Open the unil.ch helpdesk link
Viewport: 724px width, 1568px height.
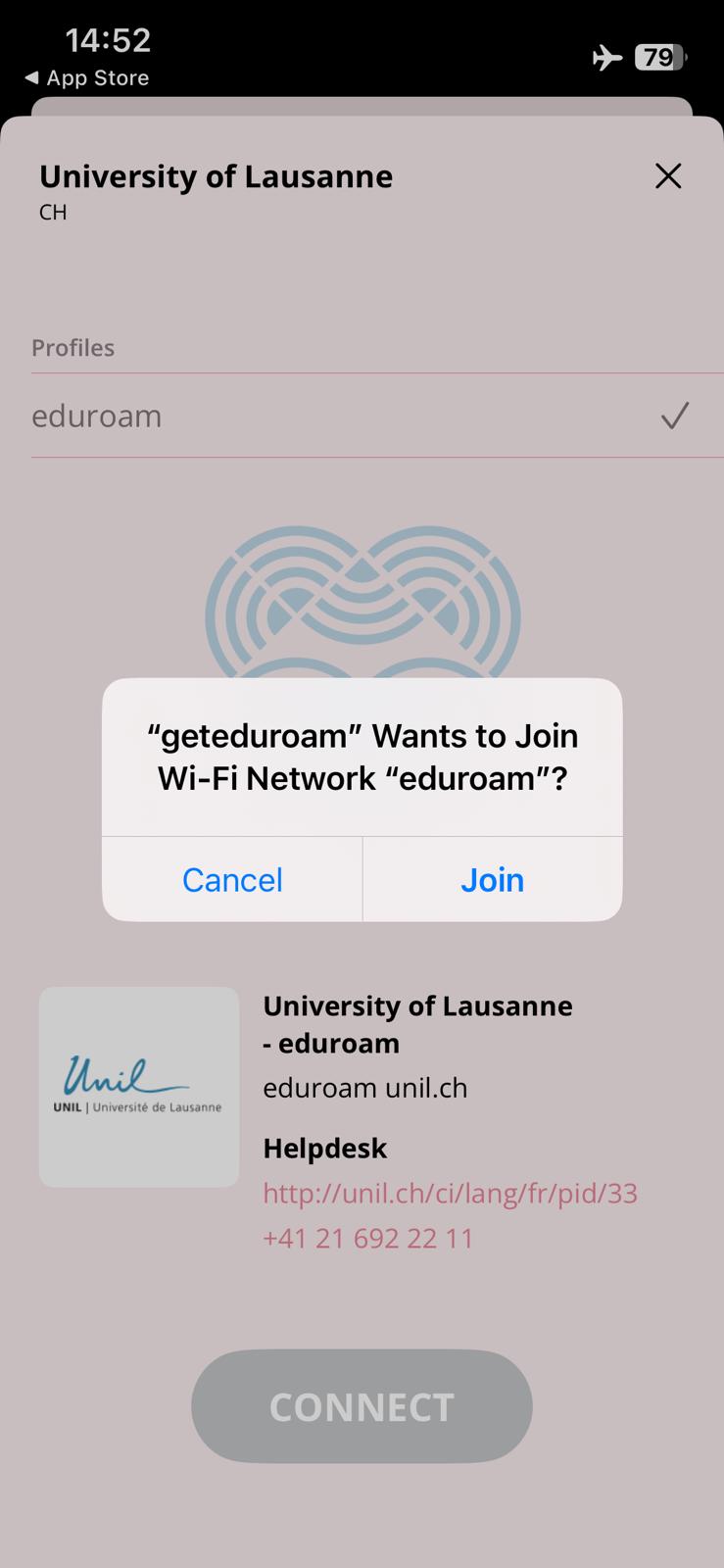coord(450,1193)
